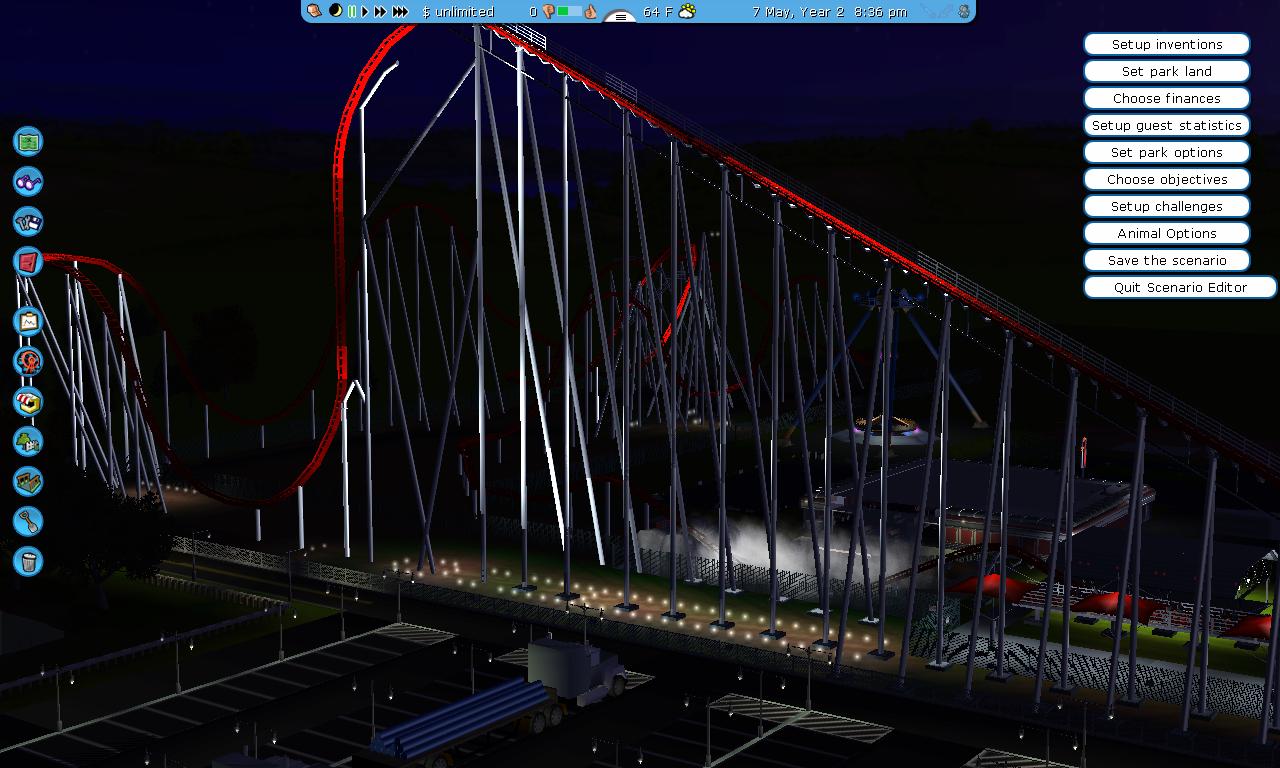Select the trash can delete tool
The height and width of the screenshot is (768, 1280).
click(28, 561)
